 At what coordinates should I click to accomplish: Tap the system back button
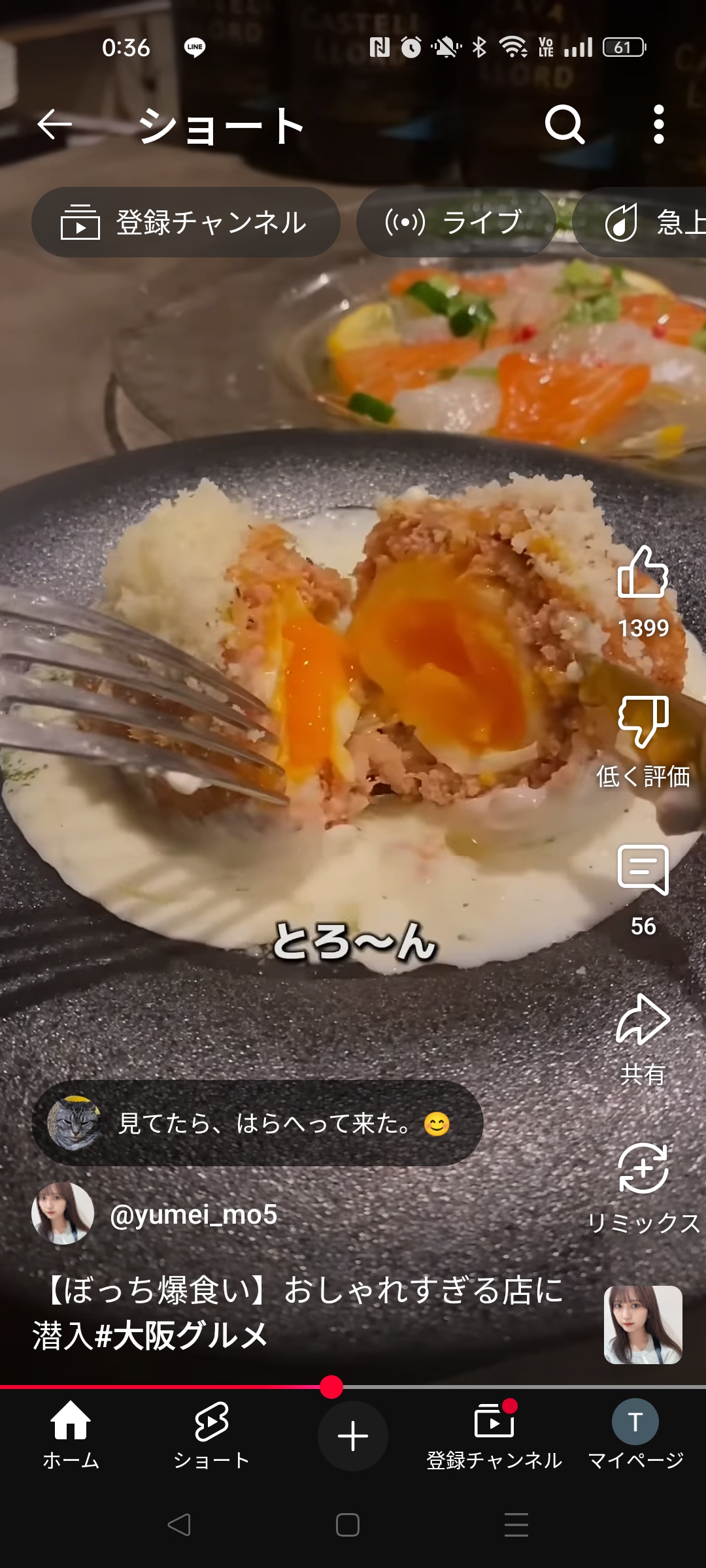click(x=179, y=1525)
